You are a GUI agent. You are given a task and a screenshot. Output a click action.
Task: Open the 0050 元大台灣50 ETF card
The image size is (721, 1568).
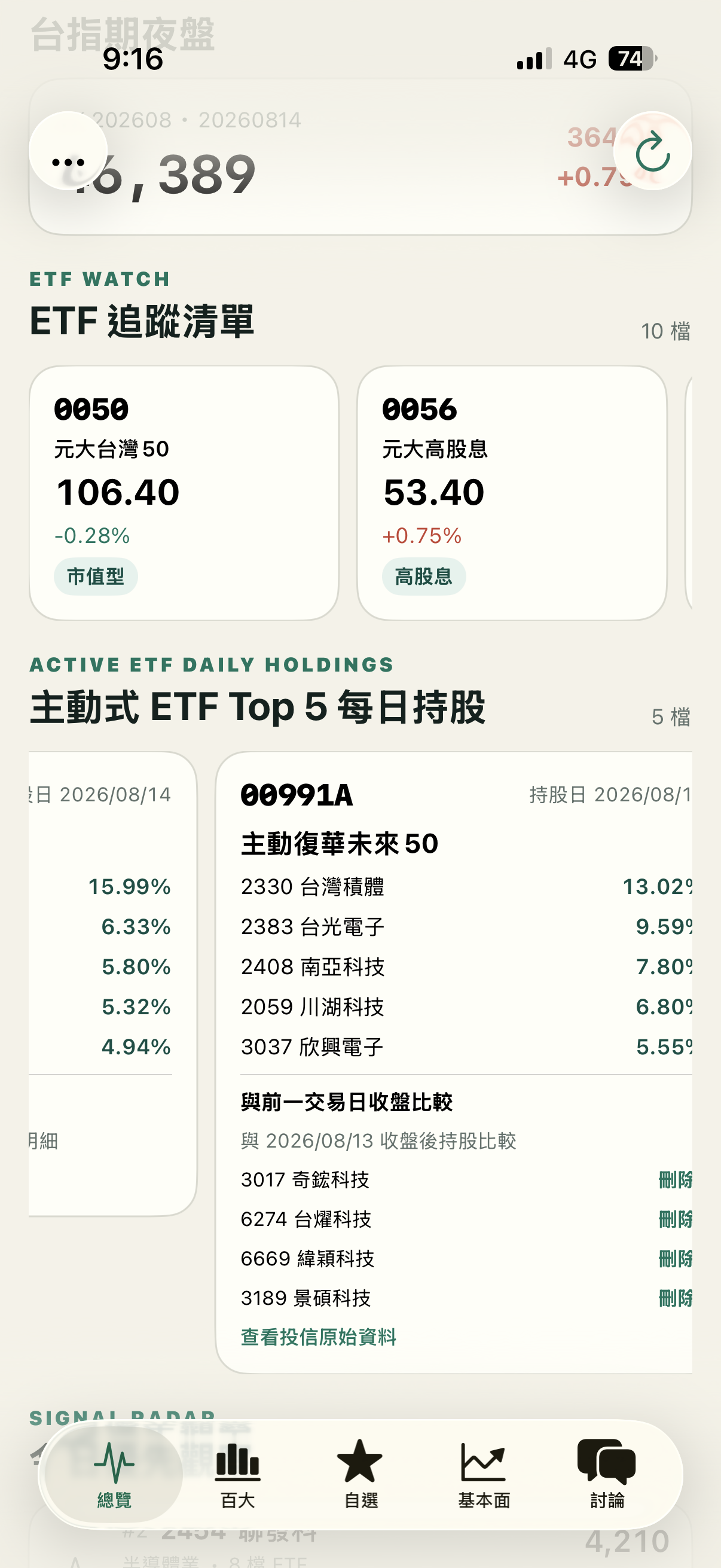pyautogui.click(x=184, y=493)
